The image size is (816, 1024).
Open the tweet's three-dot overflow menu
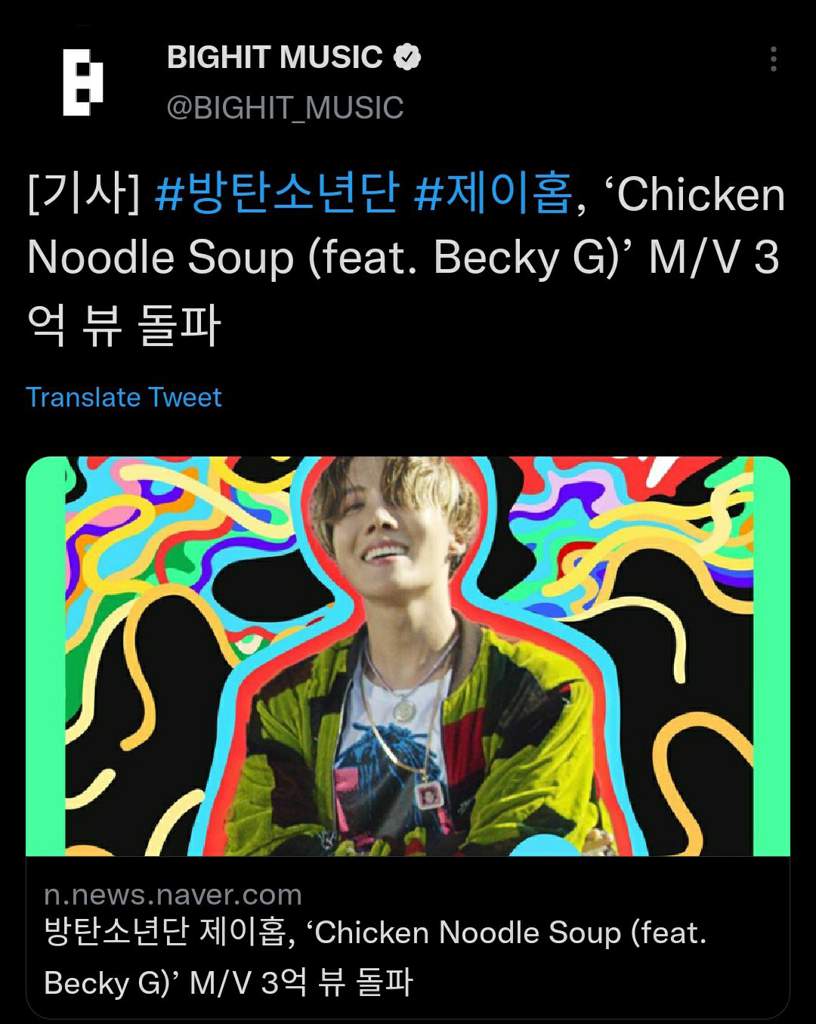point(773,60)
